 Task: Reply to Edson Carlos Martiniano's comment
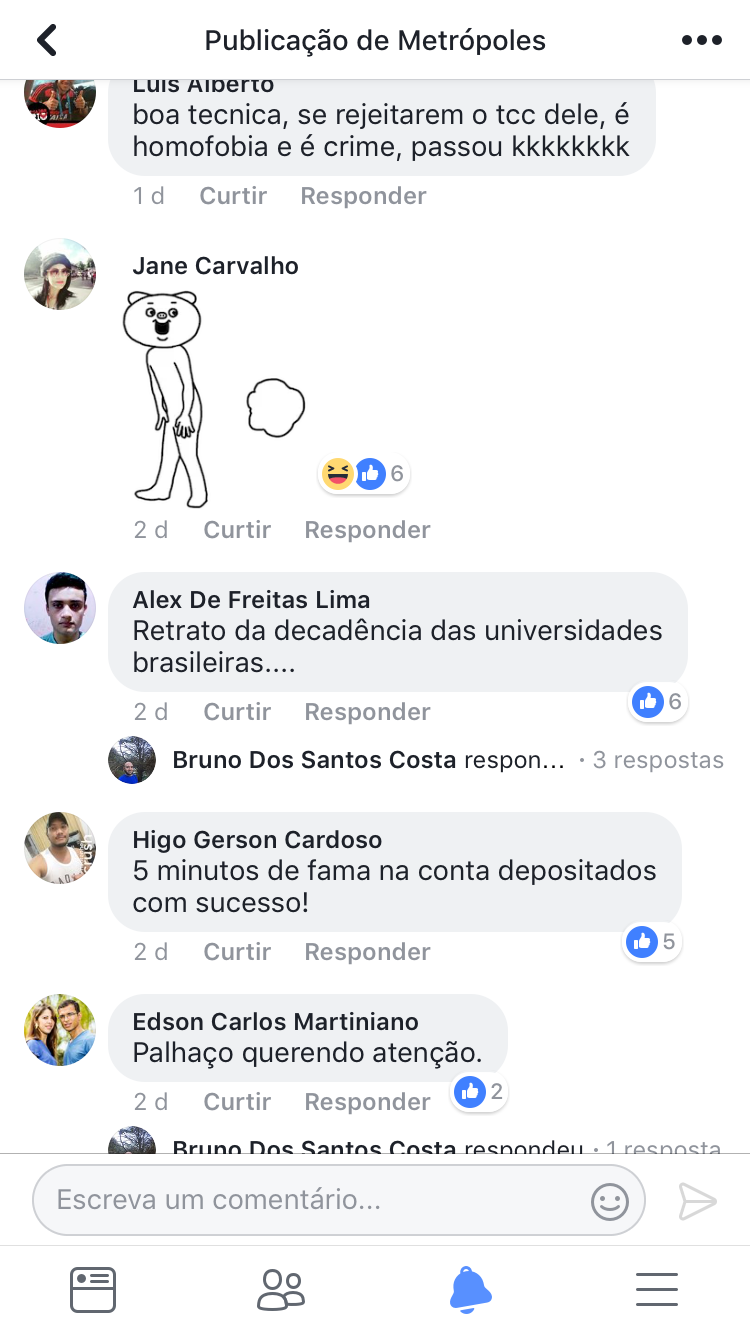(x=367, y=1102)
